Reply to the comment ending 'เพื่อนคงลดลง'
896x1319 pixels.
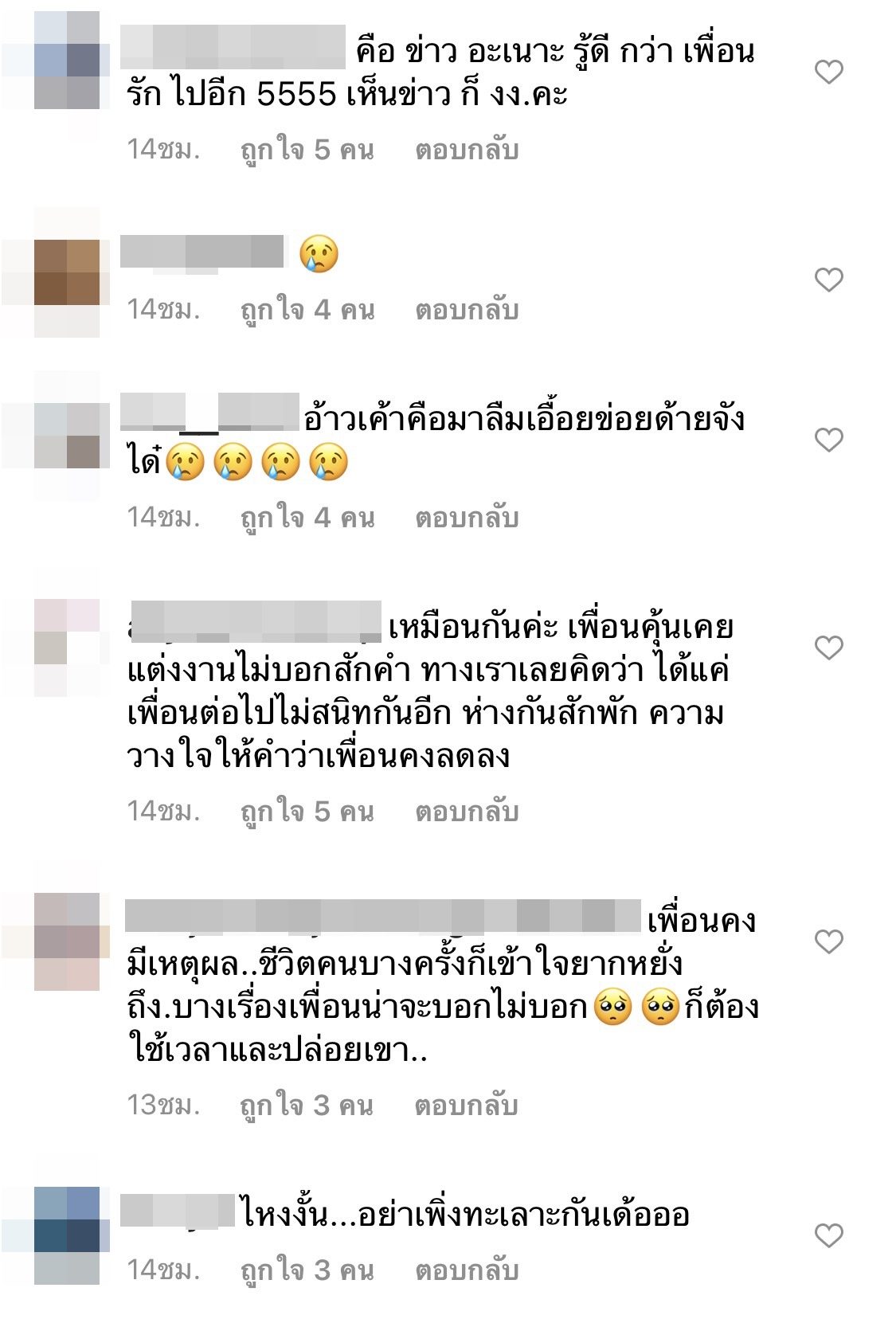click(466, 812)
